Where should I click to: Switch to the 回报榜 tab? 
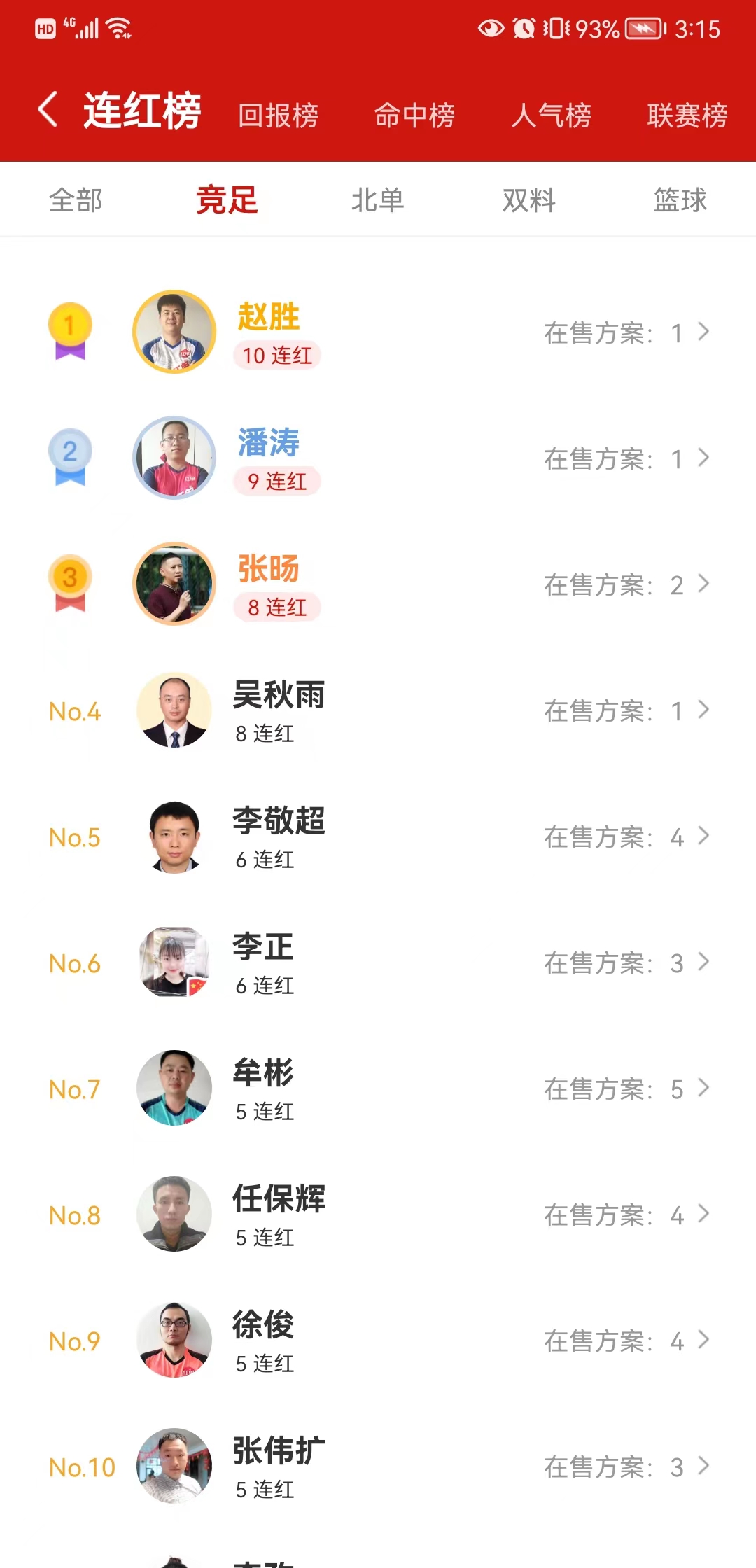click(x=278, y=115)
